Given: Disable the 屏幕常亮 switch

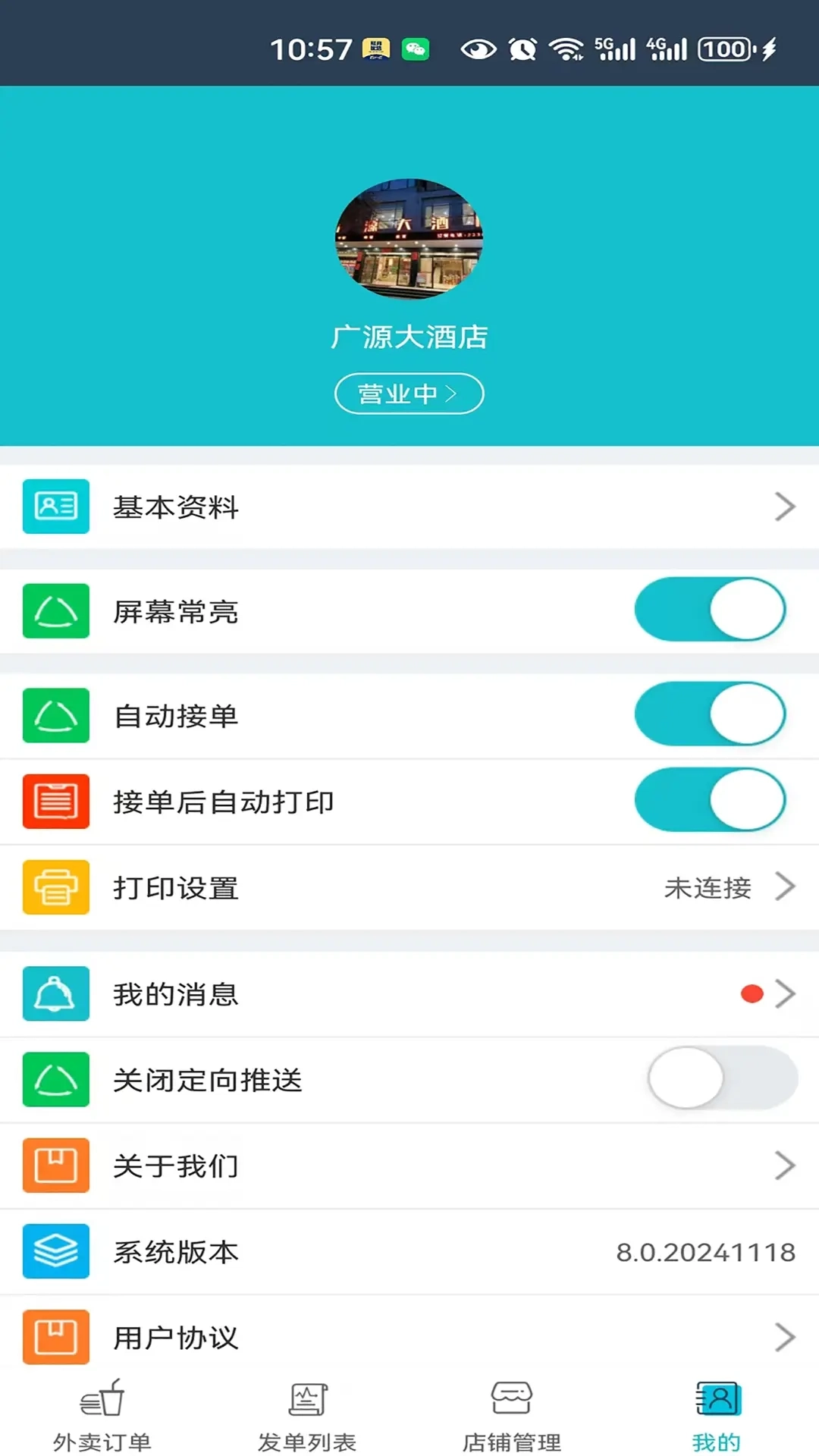Looking at the screenshot, I should point(709,609).
